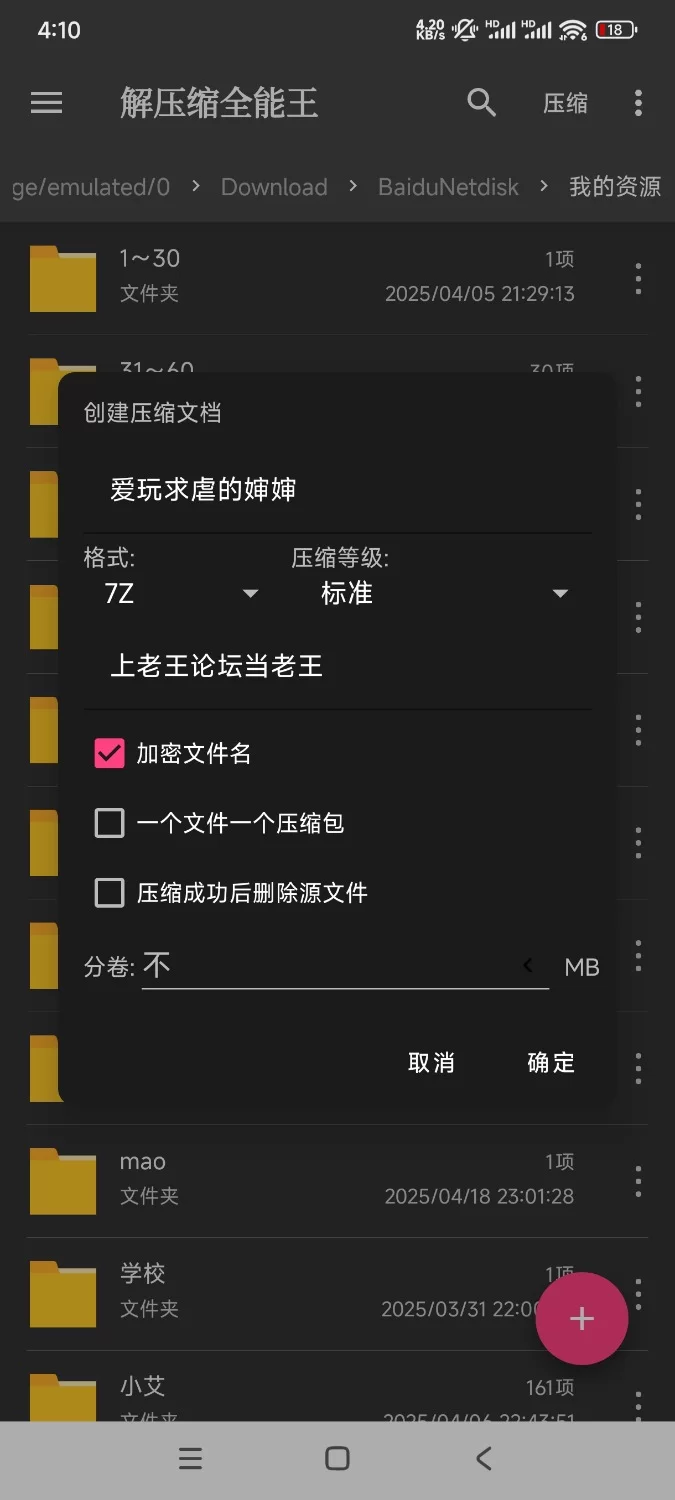Enable 压缩成功后删除源文件
Viewport: 675px width, 1500px height.
point(109,892)
